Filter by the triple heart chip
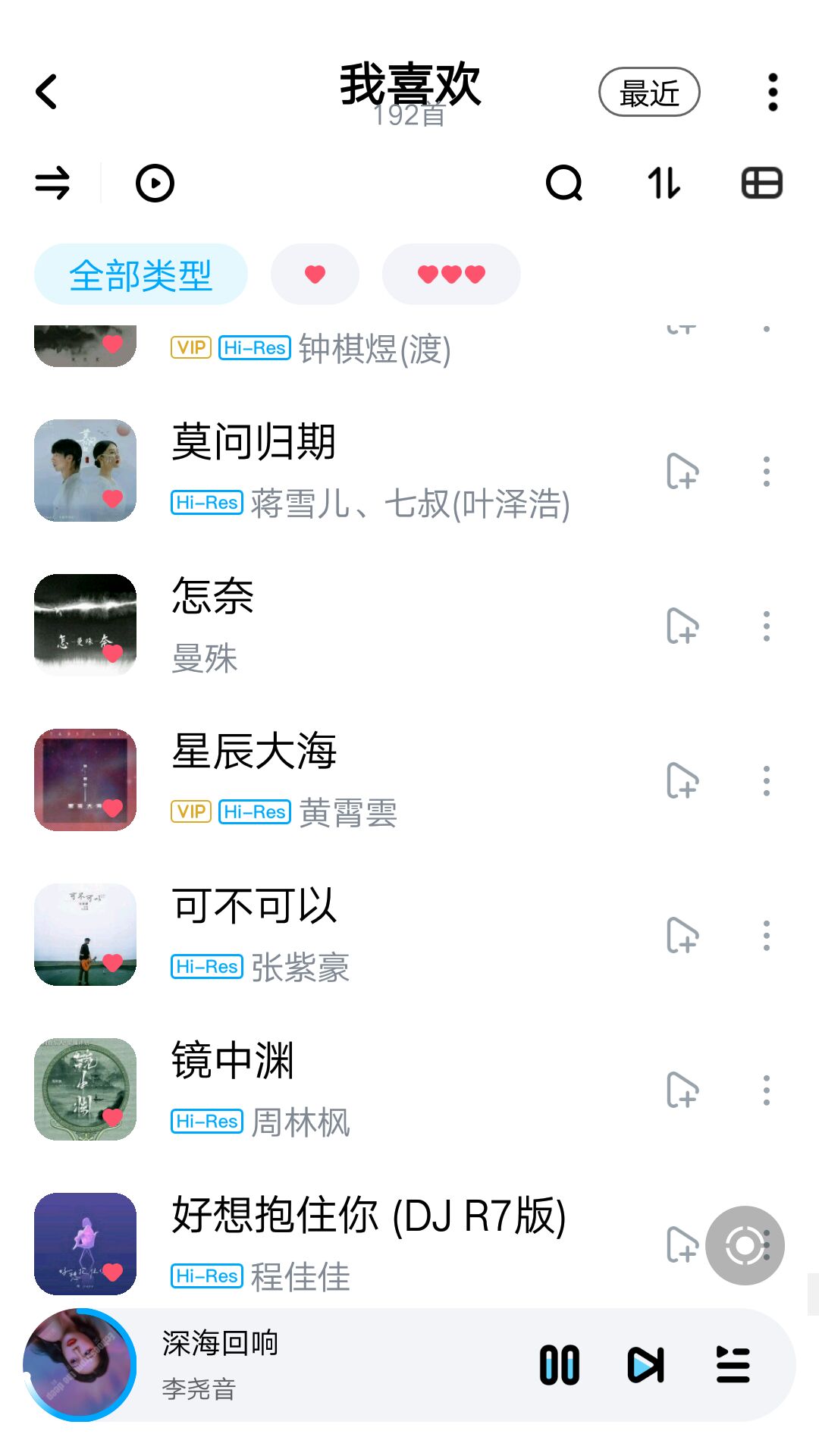The width and height of the screenshot is (819, 1456). 451,275
